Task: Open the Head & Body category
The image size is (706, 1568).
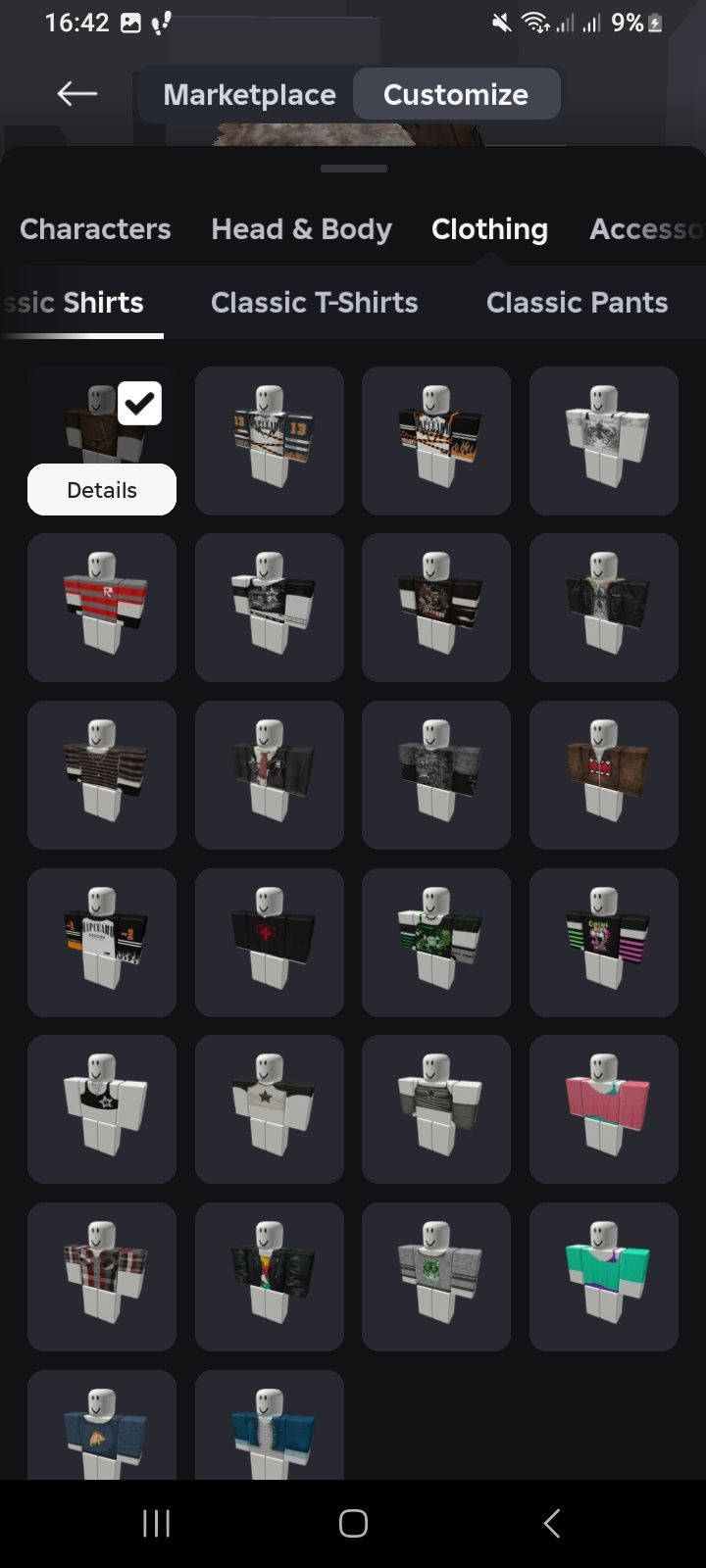Action: click(x=301, y=229)
